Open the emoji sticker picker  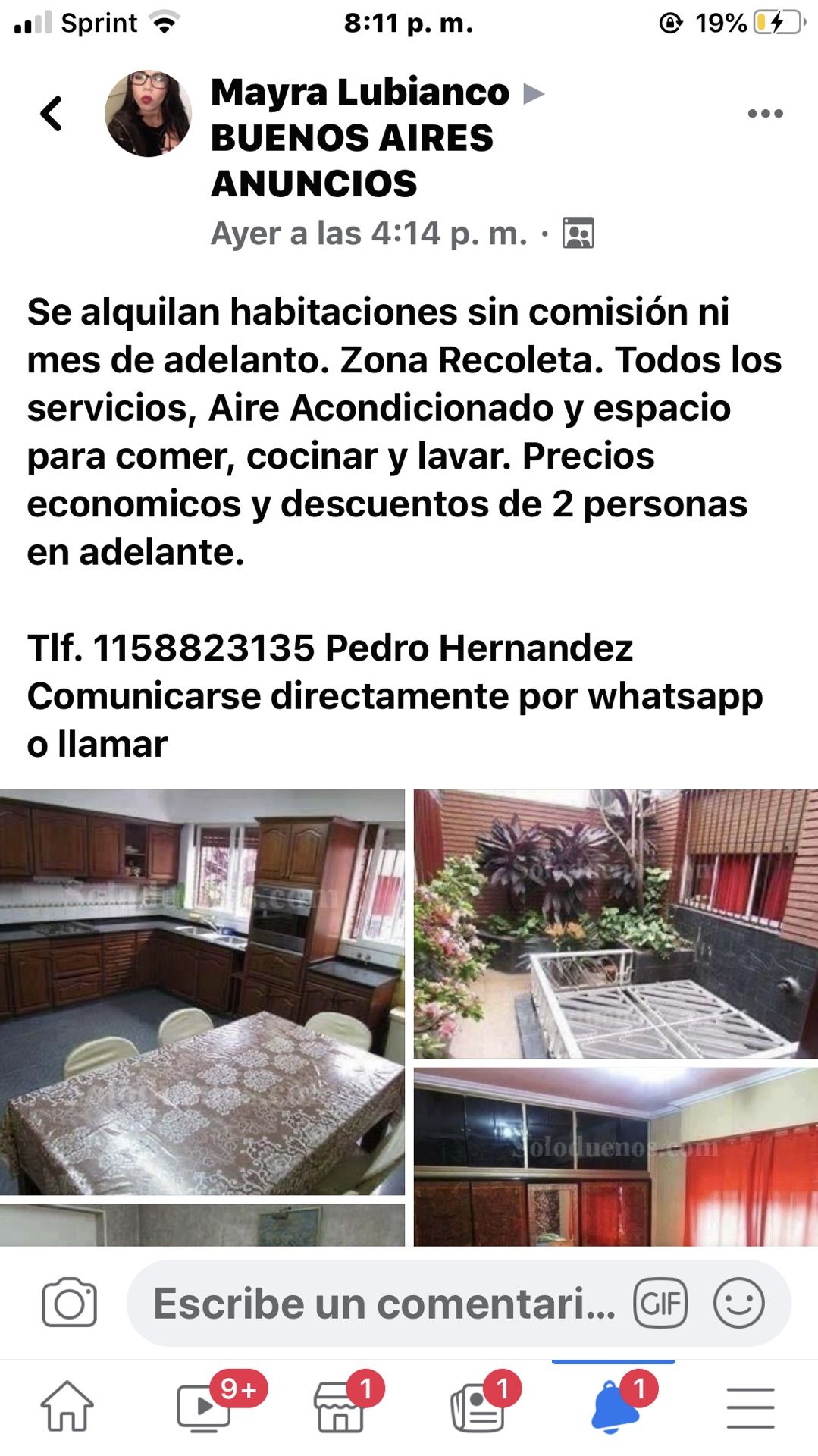(x=738, y=1303)
